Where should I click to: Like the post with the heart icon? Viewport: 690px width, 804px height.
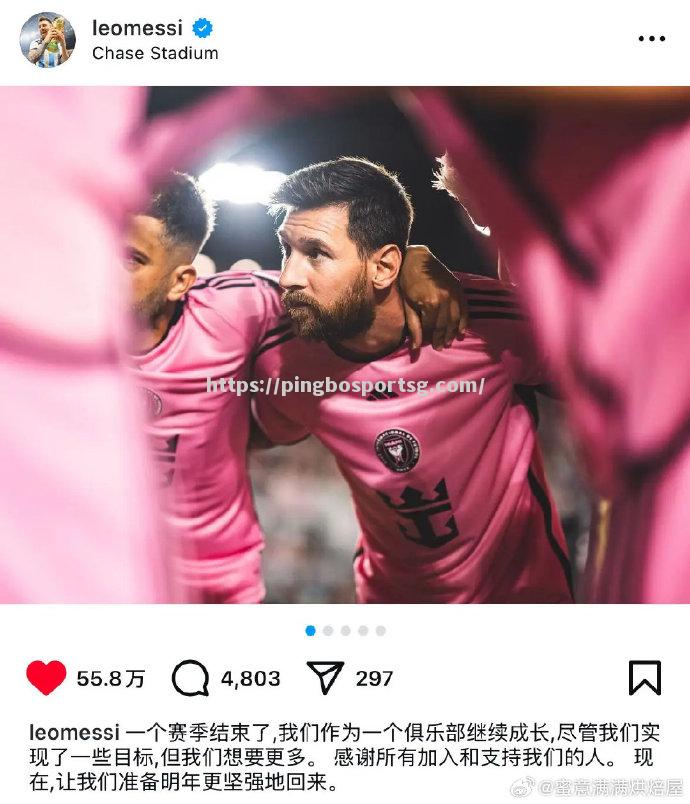click(x=46, y=678)
